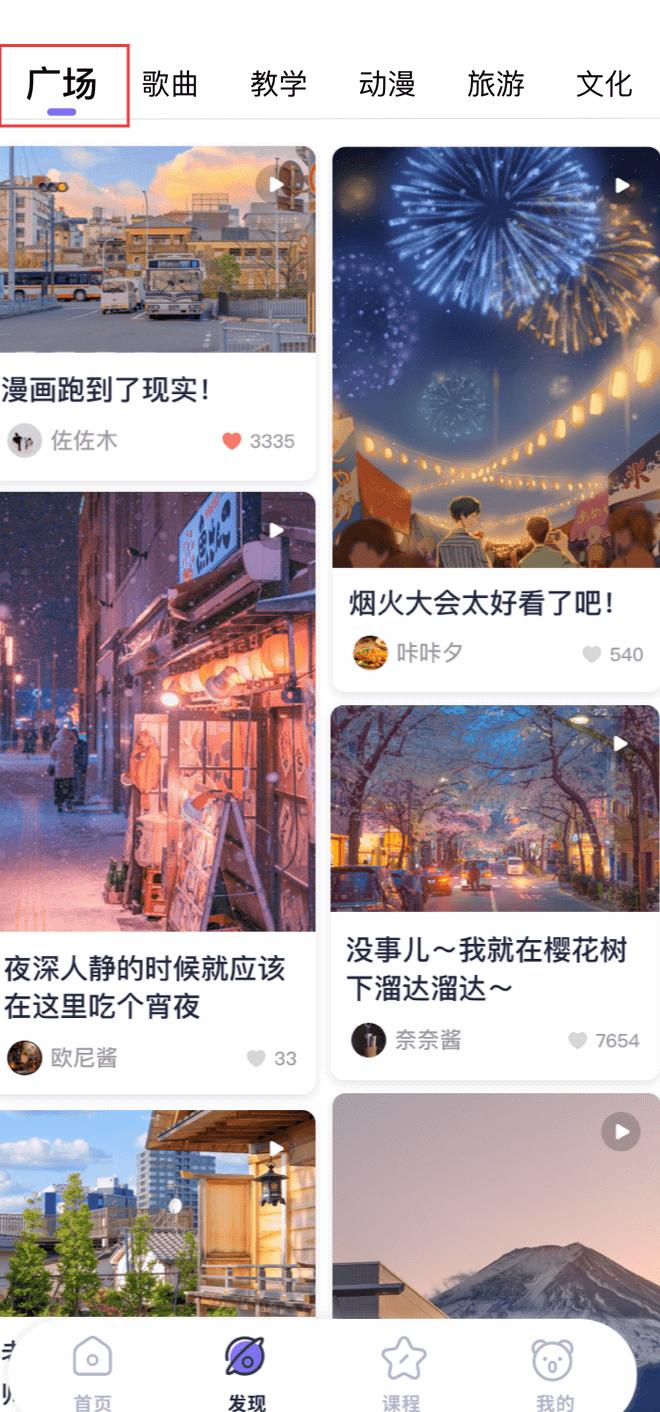Like the post by 佐佐木
The width and height of the screenshot is (660, 1412).
[x=232, y=441]
